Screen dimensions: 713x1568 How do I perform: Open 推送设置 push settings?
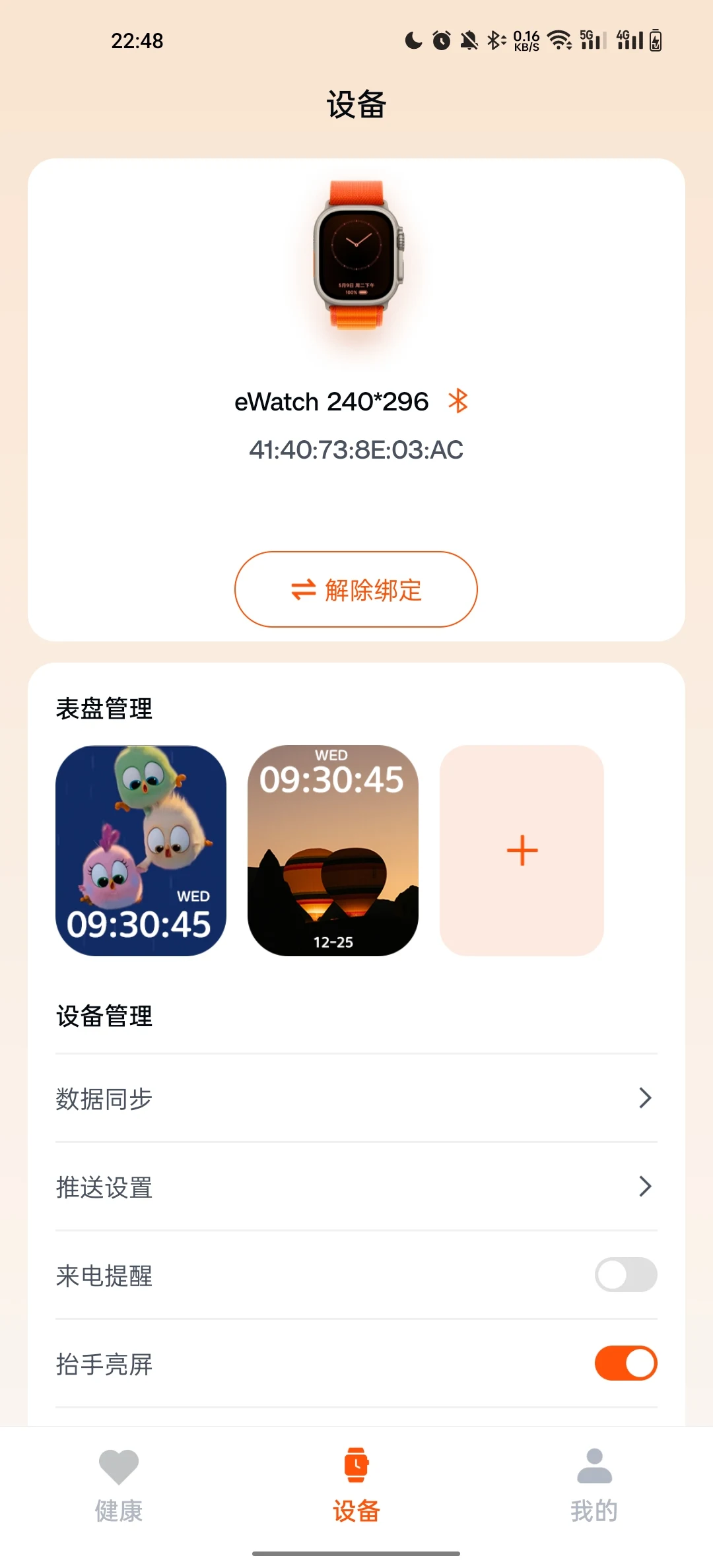[x=356, y=1187]
